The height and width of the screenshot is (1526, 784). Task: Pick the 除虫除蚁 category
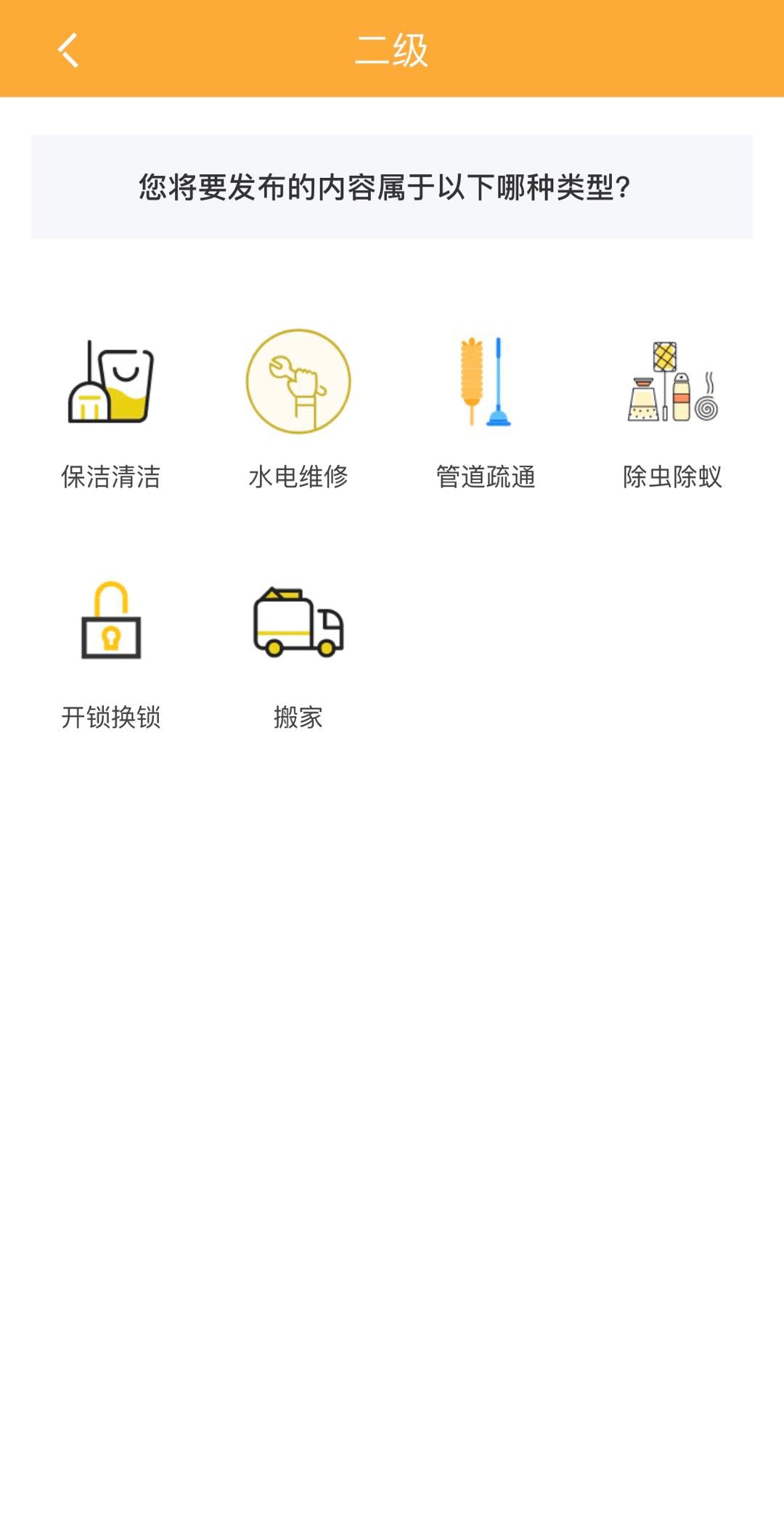click(x=673, y=411)
